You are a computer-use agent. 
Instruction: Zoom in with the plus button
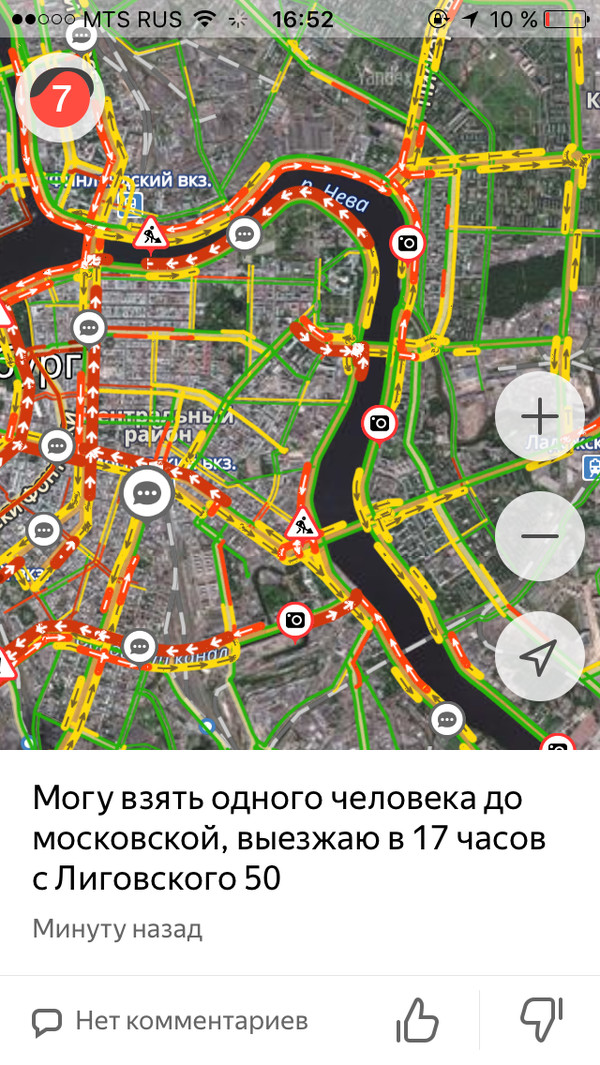tap(539, 415)
